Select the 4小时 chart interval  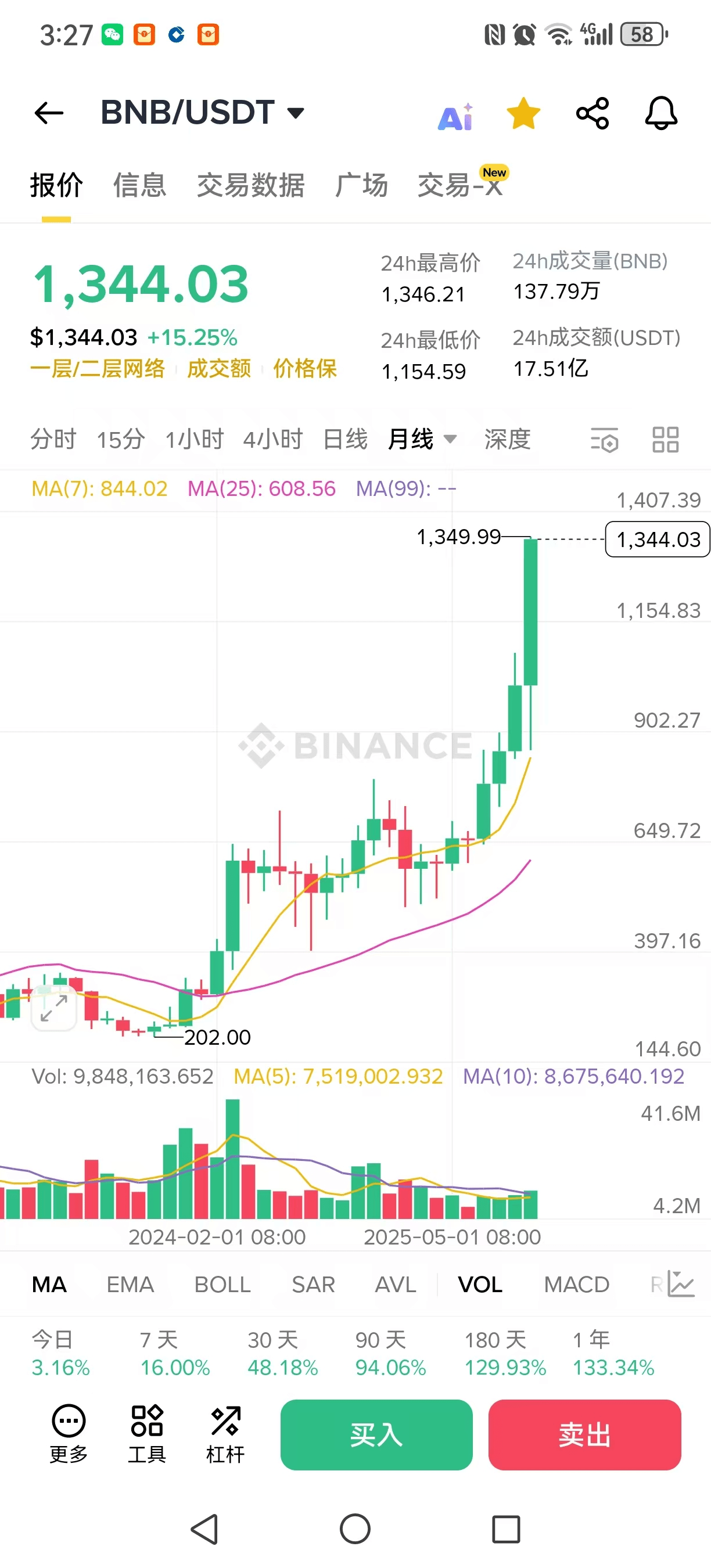point(272,439)
